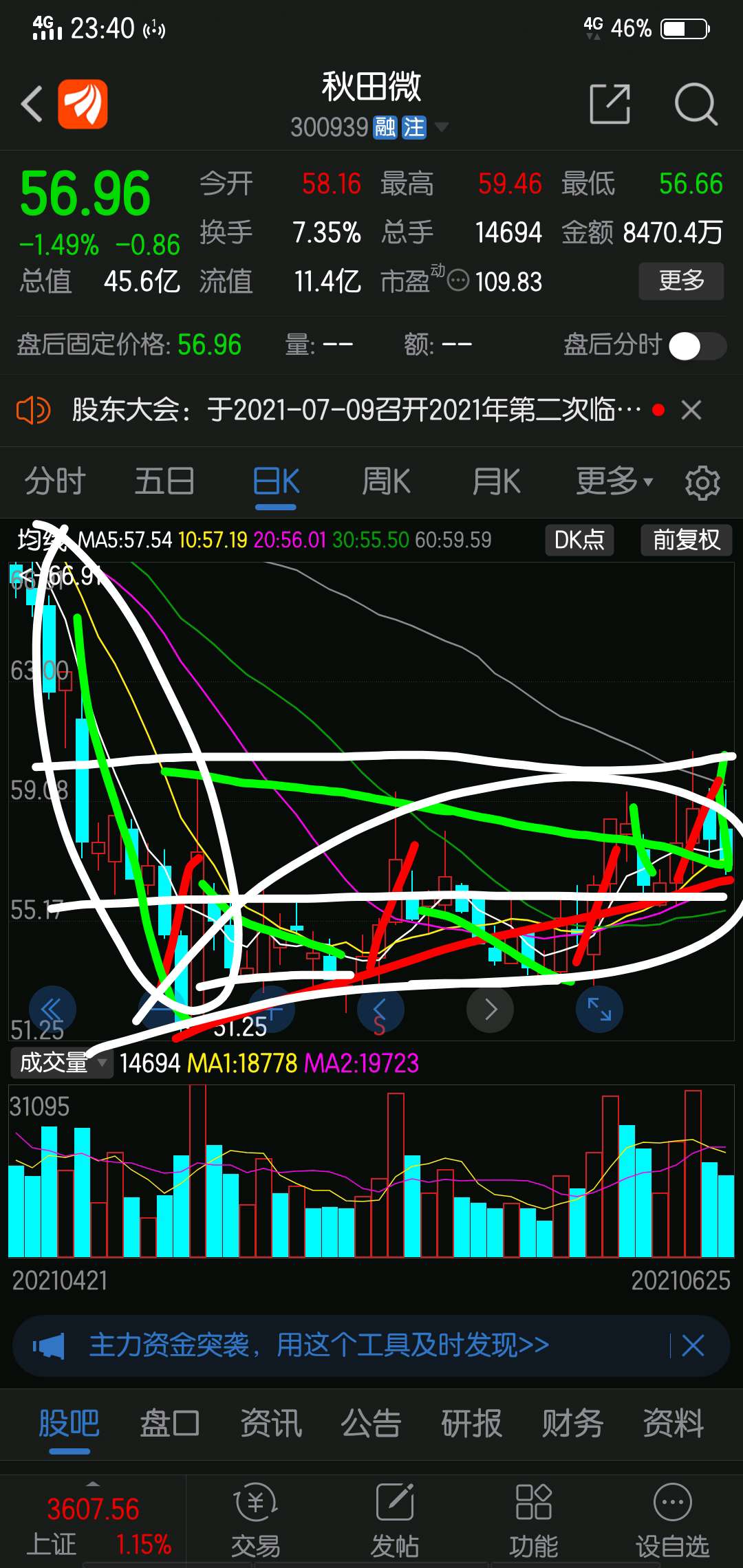Tap the 更多 button in the quote area
Viewport: 743px width, 1568px height.
coord(680,281)
